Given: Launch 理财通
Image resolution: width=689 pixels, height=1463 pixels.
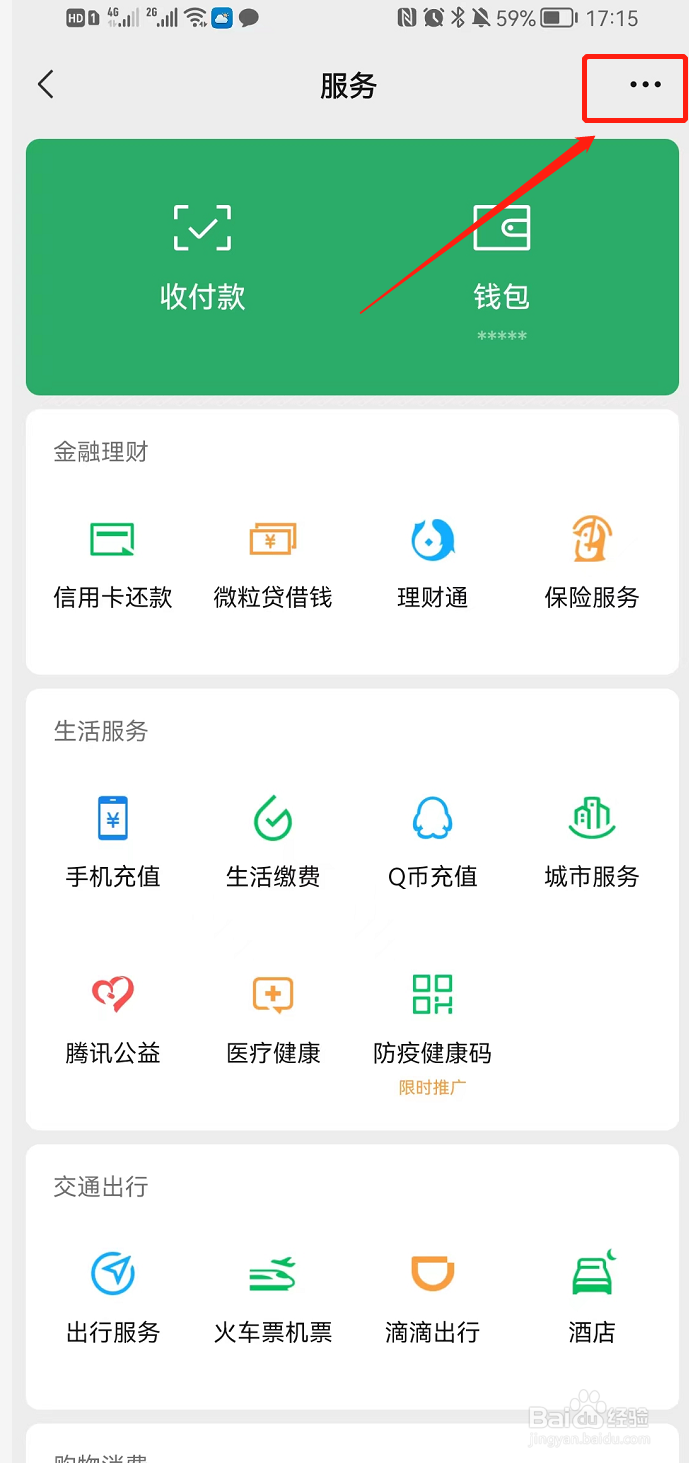Looking at the screenshot, I should (432, 563).
